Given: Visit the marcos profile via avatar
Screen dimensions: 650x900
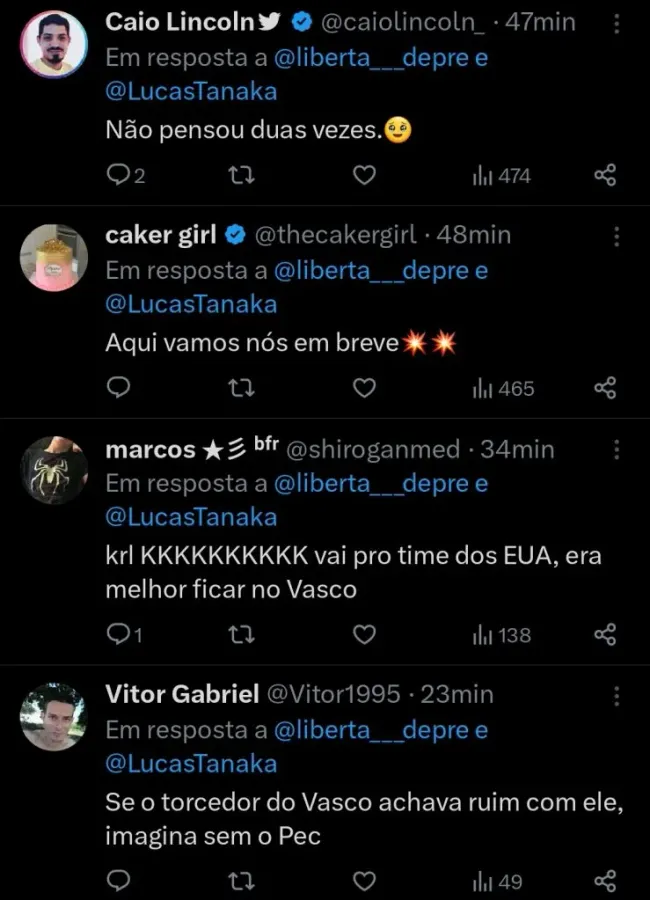Looking at the screenshot, I should (x=54, y=470).
